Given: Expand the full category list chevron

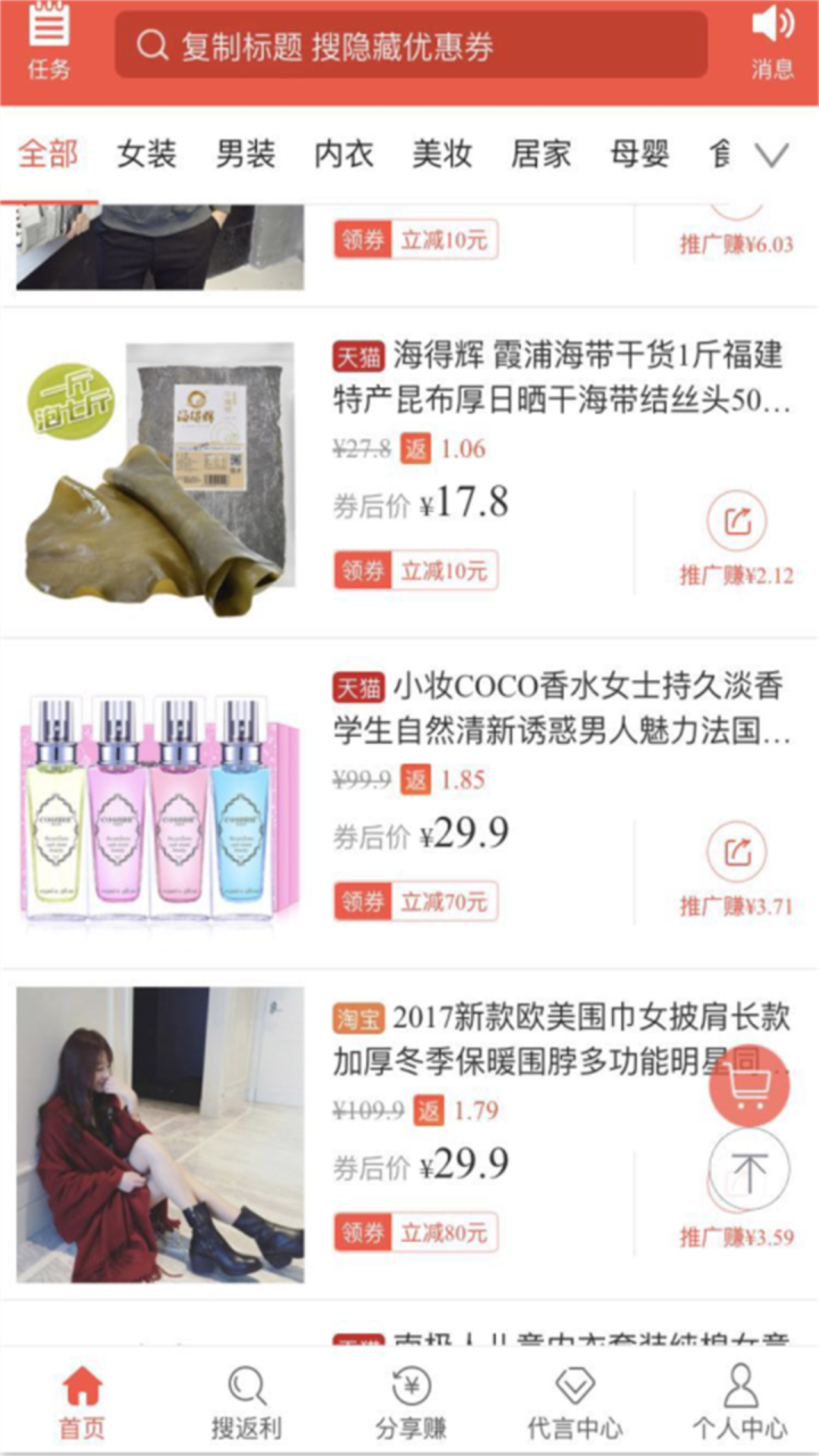Looking at the screenshot, I should 772,154.
